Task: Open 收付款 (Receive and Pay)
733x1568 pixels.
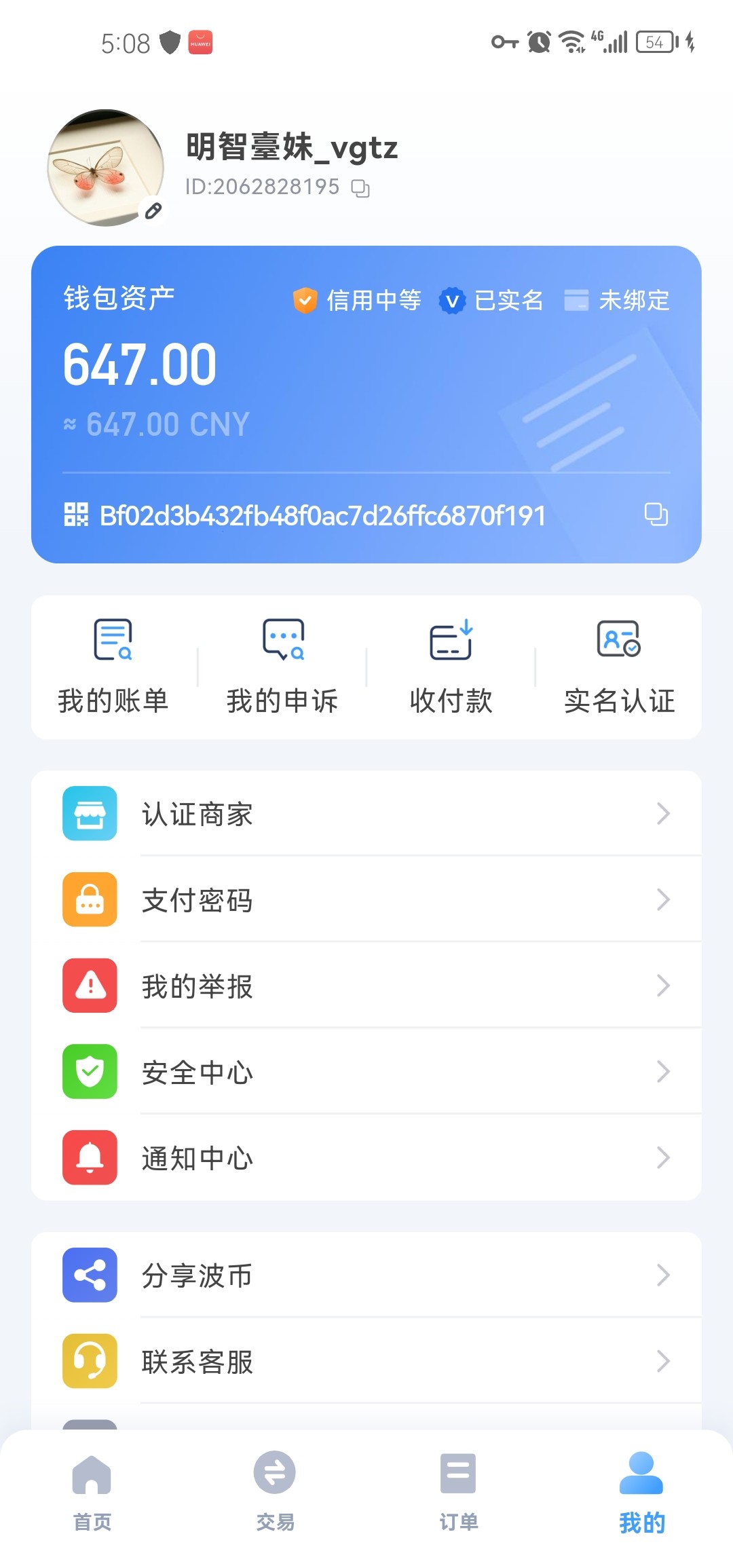Action: [x=451, y=667]
